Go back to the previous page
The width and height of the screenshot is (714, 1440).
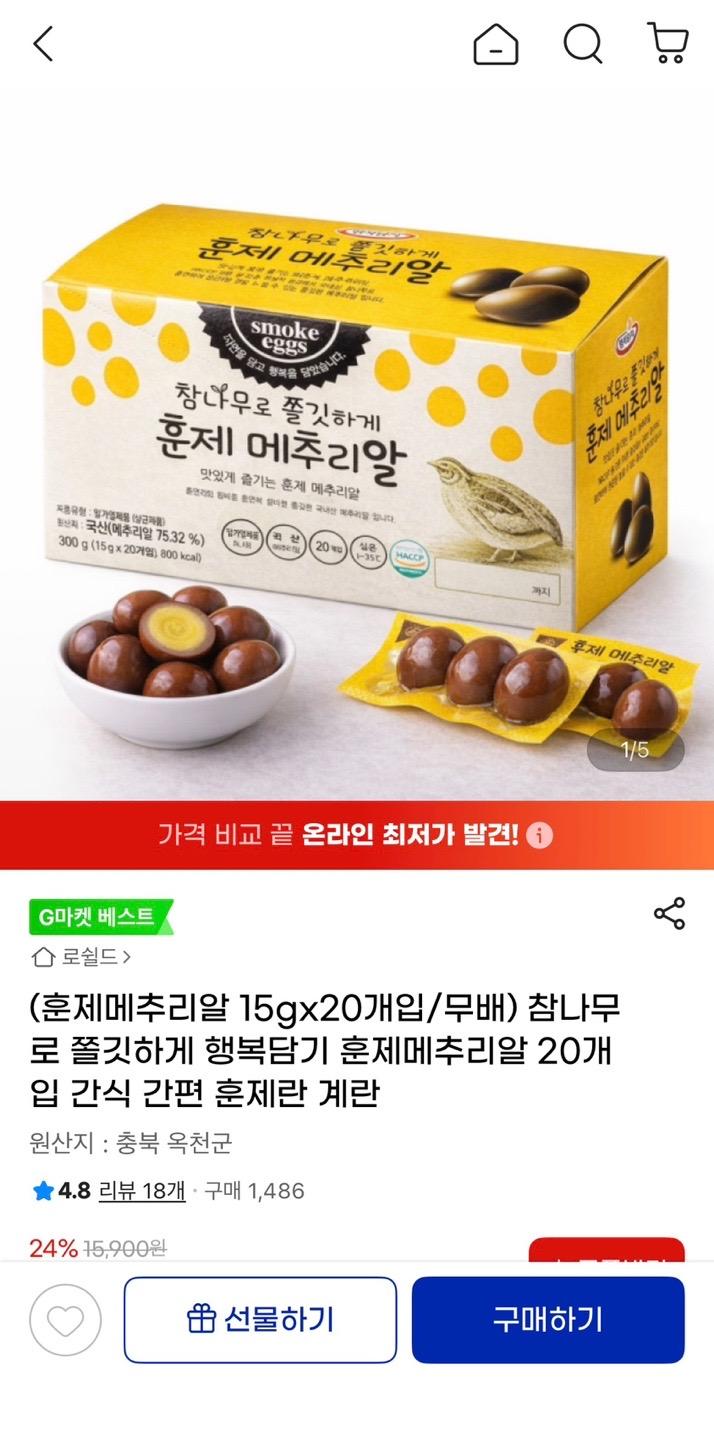pos(43,44)
